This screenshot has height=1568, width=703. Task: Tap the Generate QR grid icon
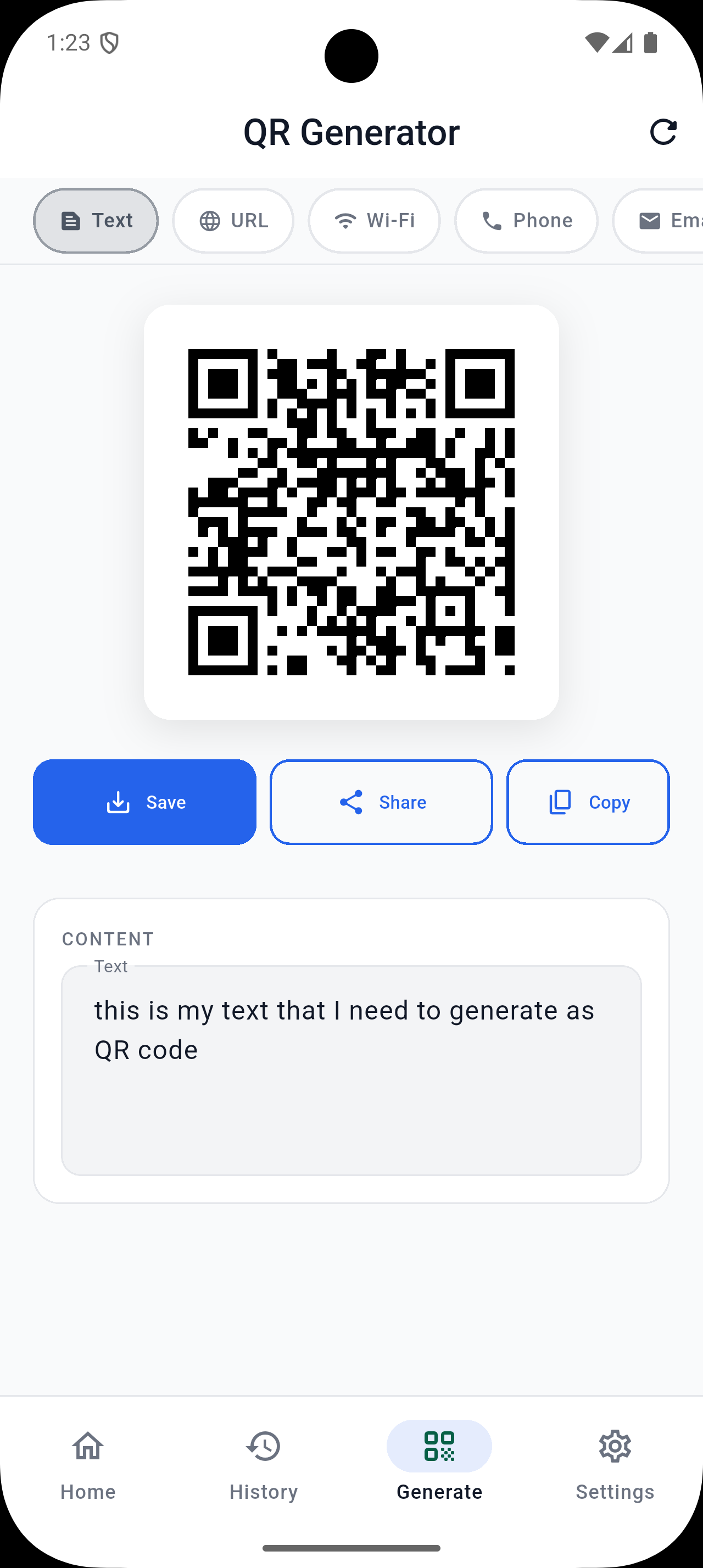439,1446
